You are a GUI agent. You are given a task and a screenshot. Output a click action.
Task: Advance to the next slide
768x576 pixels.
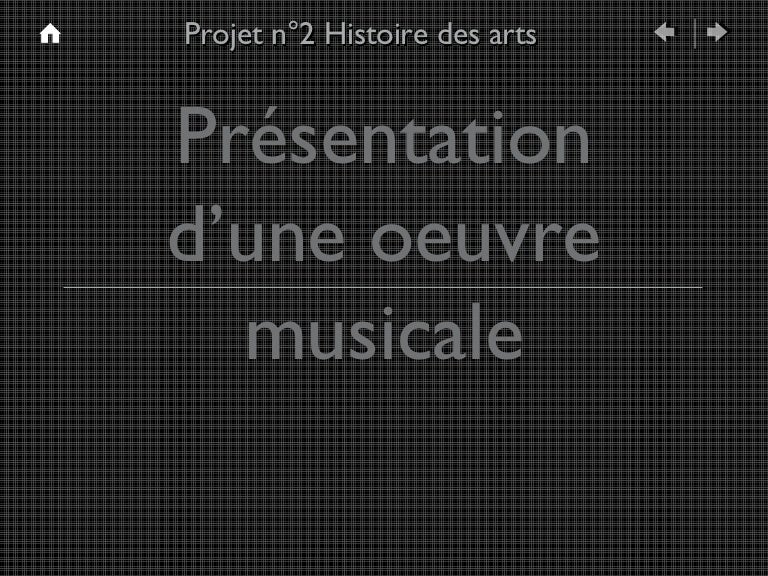[717, 33]
